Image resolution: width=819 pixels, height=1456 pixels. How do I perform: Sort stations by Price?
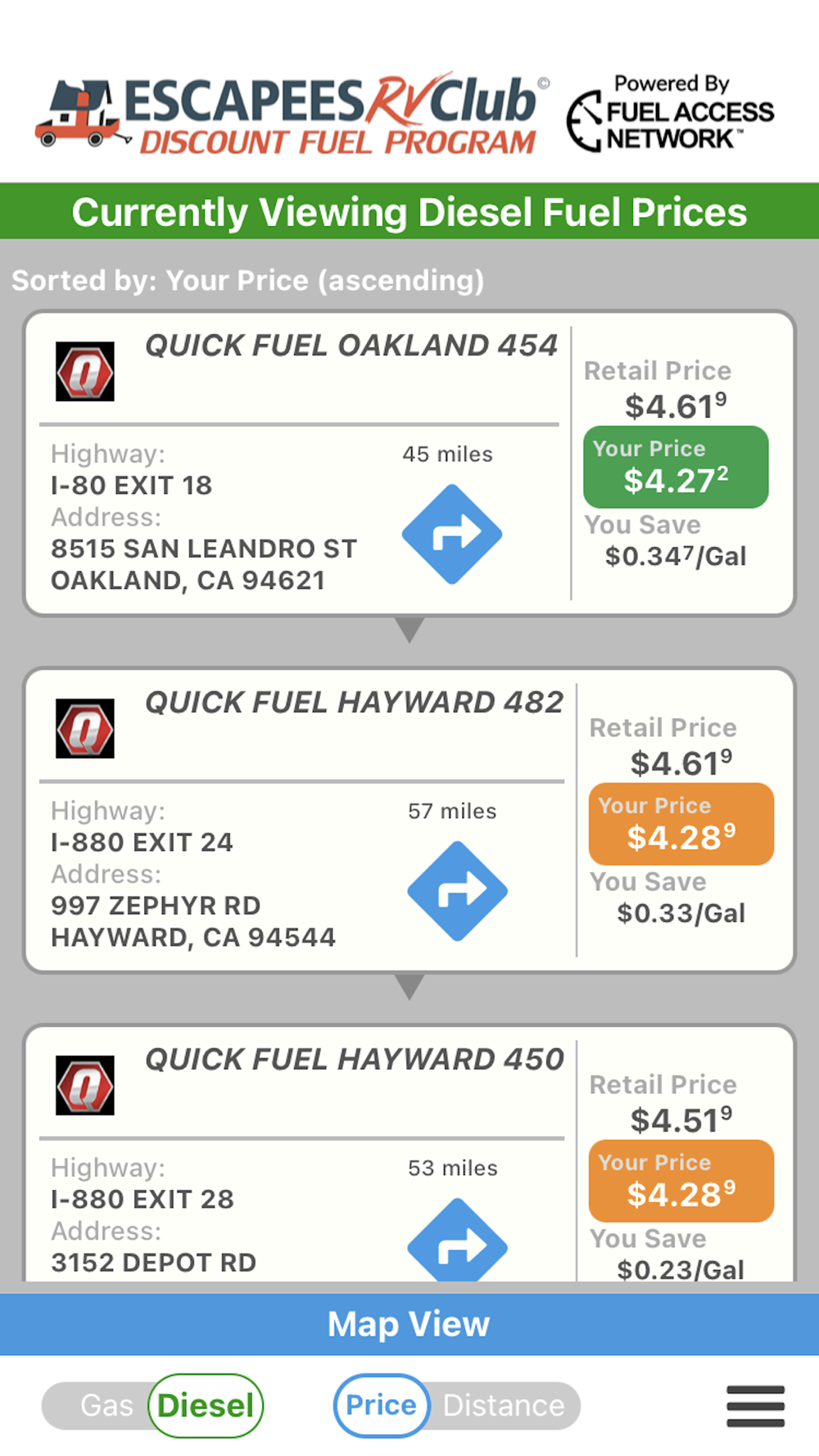381,1405
